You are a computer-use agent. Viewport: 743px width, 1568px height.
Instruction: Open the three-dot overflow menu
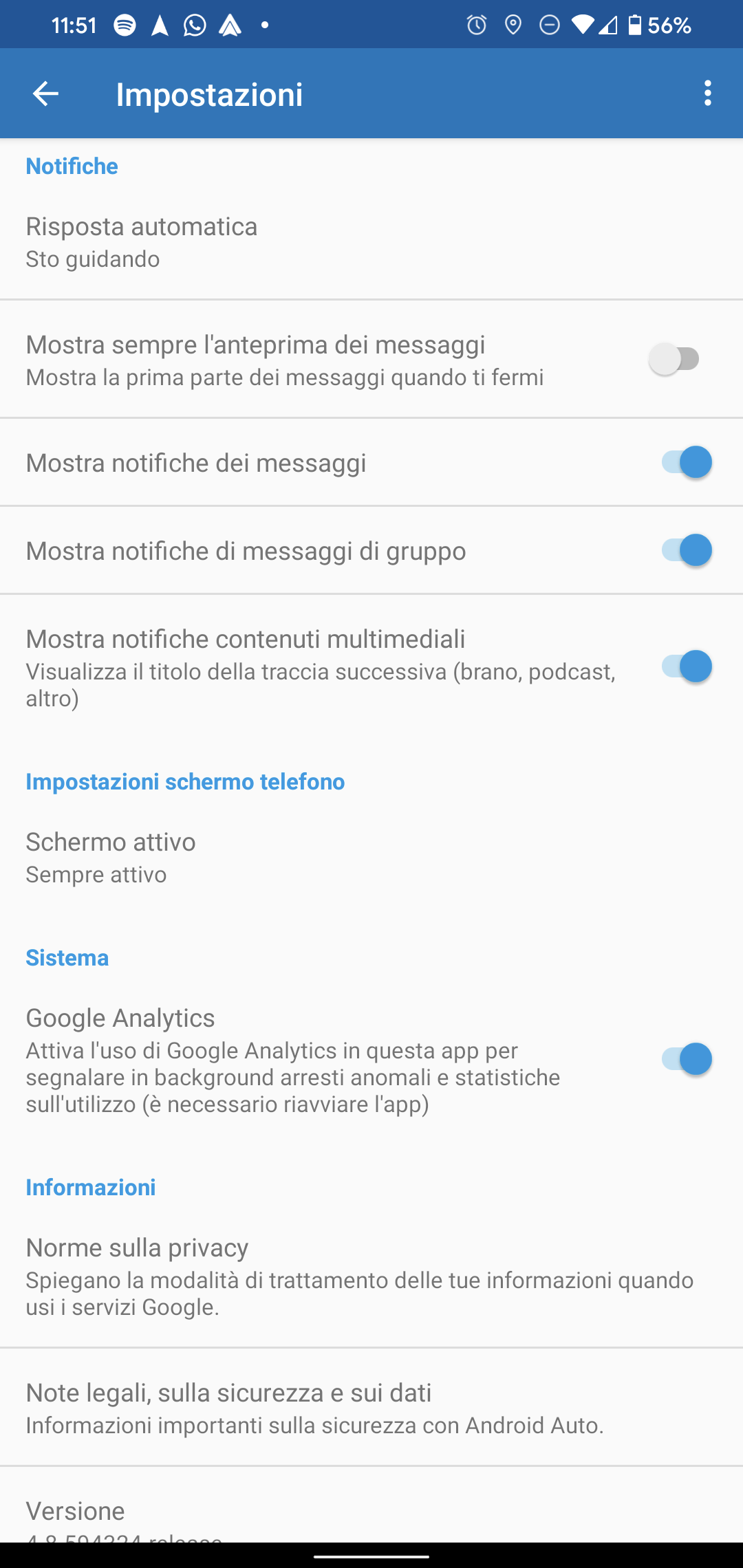[708, 94]
